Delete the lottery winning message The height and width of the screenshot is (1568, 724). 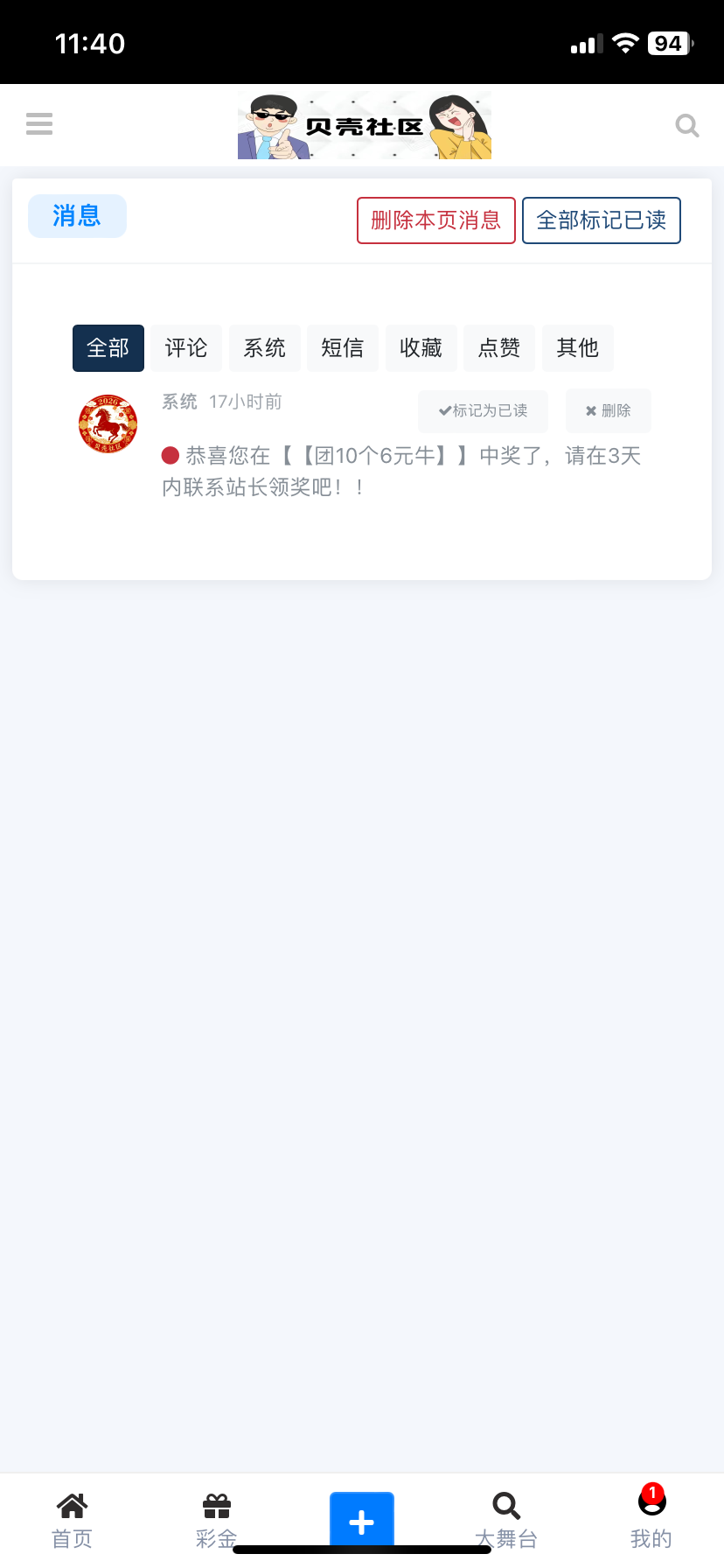608,410
